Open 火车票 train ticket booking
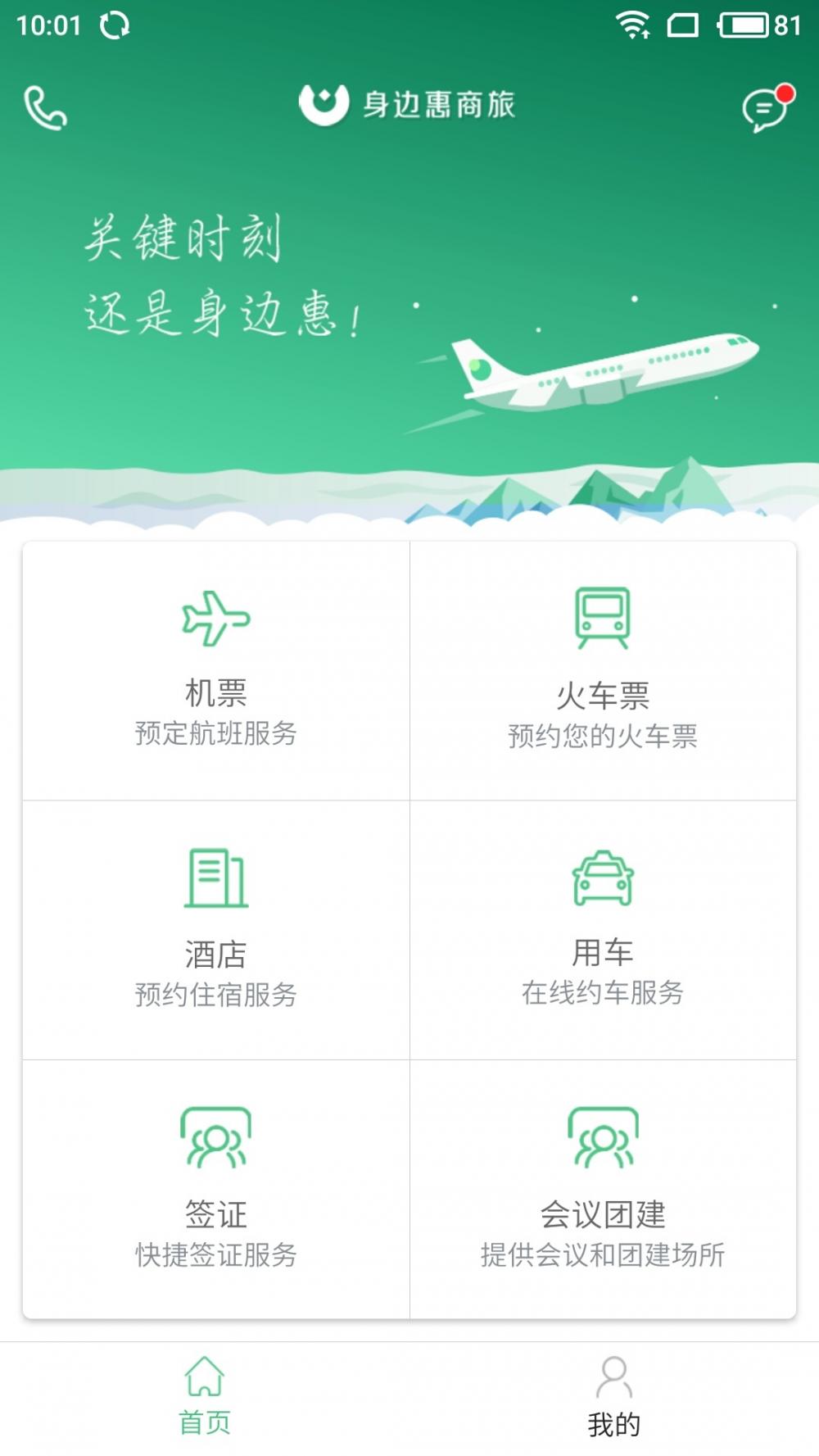Image resolution: width=819 pixels, height=1456 pixels. tap(603, 669)
